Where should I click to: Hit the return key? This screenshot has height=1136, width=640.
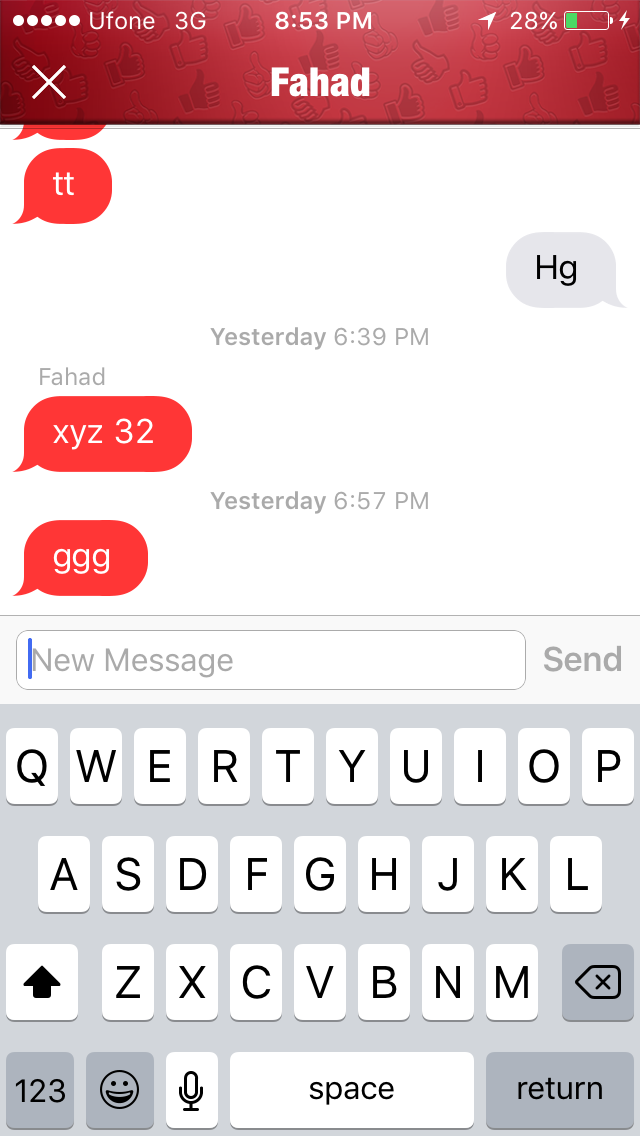point(559,1089)
